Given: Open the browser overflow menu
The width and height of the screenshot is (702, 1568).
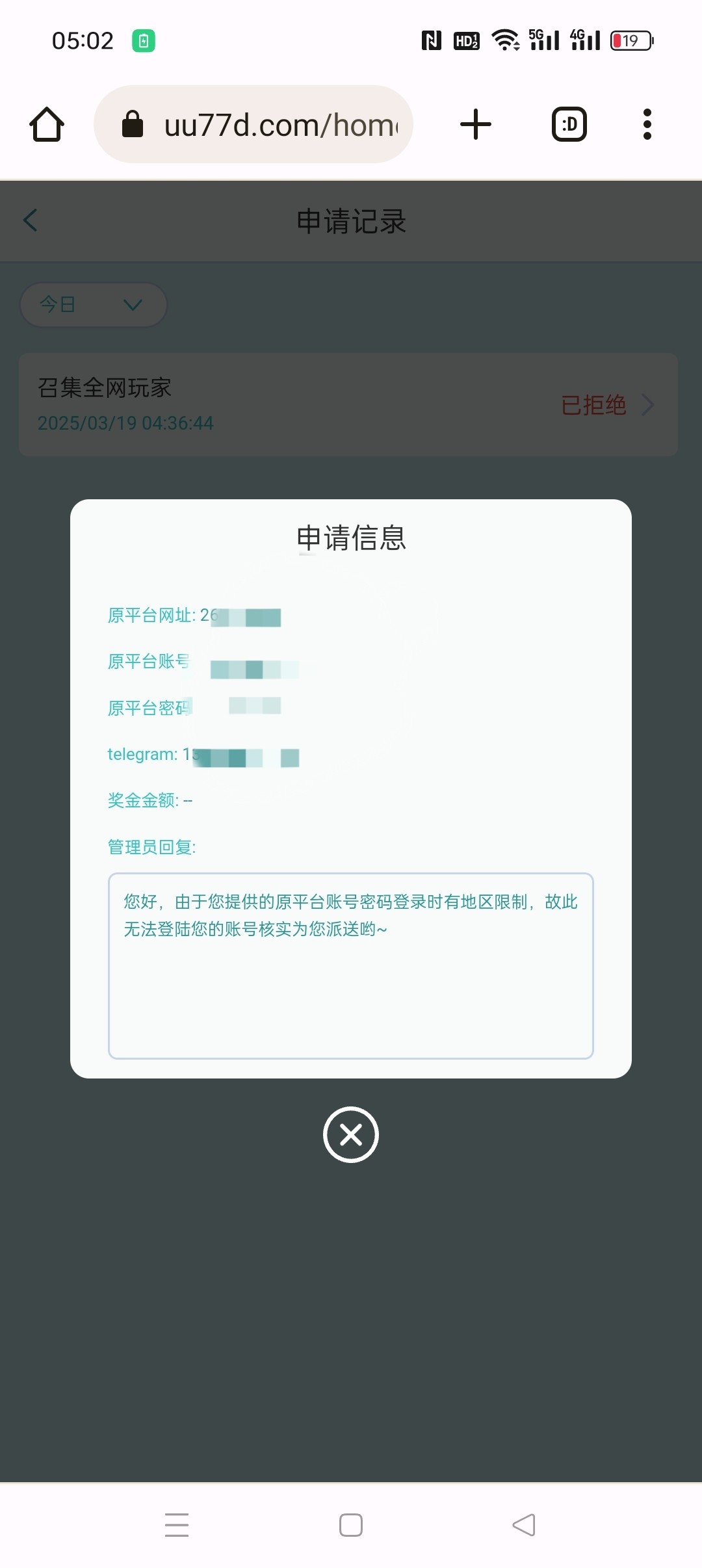Looking at the screenshot, I should pyautogui.click(x=647, y=124).
